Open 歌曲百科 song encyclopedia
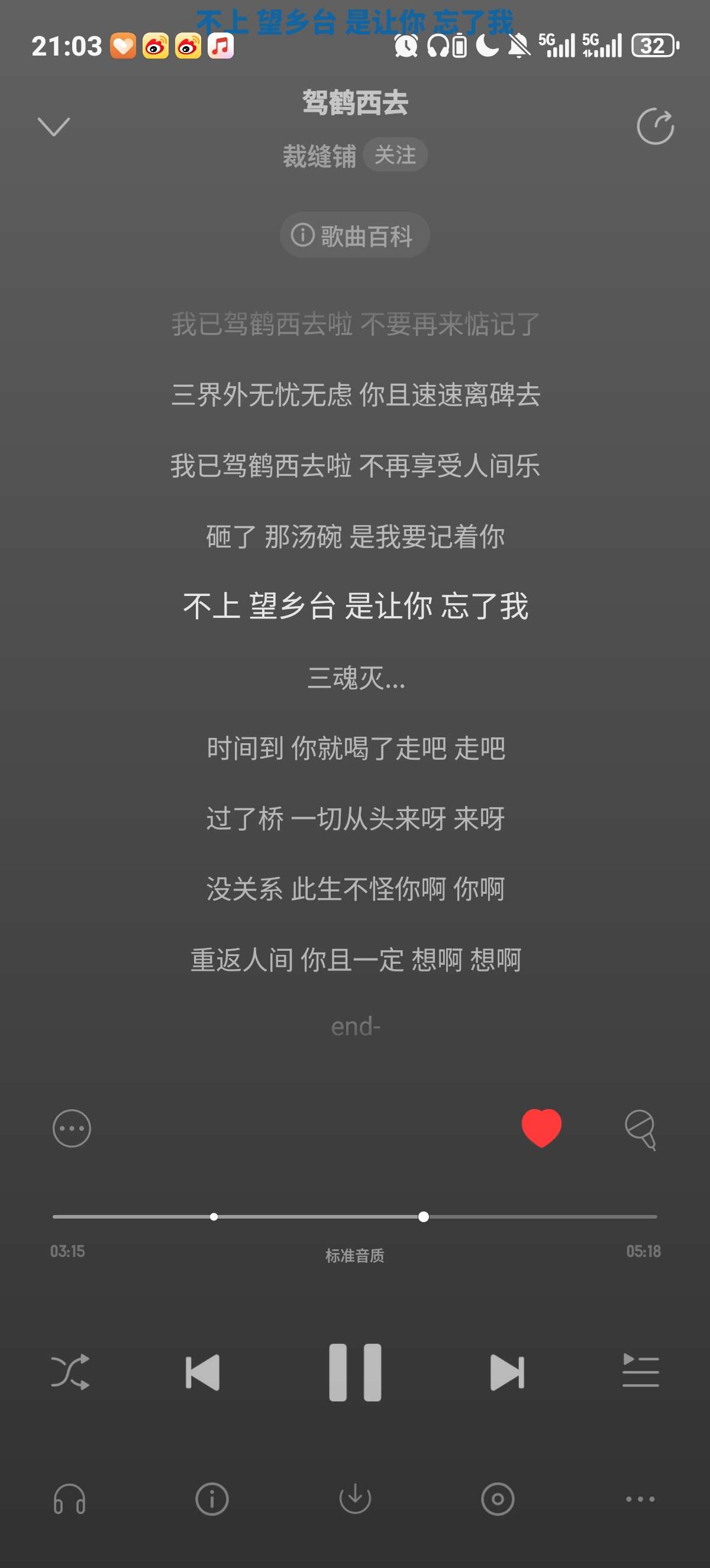The height and width of the screenshot is (1568, 710). pos(354,235)
